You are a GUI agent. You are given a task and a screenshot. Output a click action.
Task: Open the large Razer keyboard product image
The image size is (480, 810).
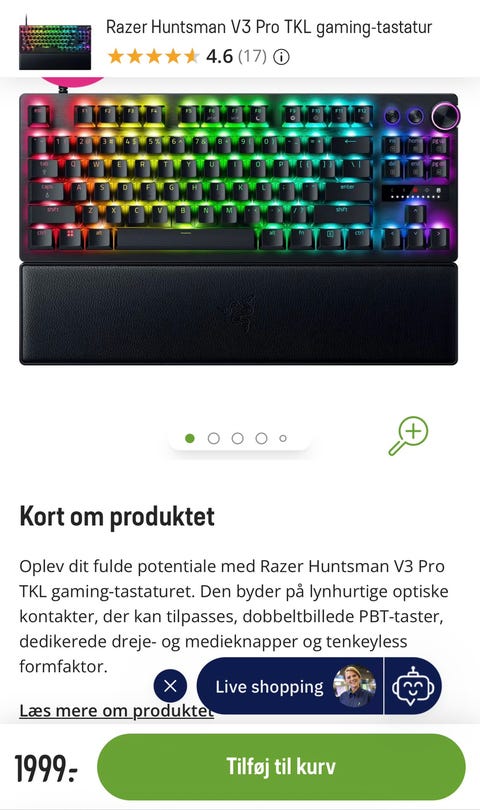pos(239,228)
